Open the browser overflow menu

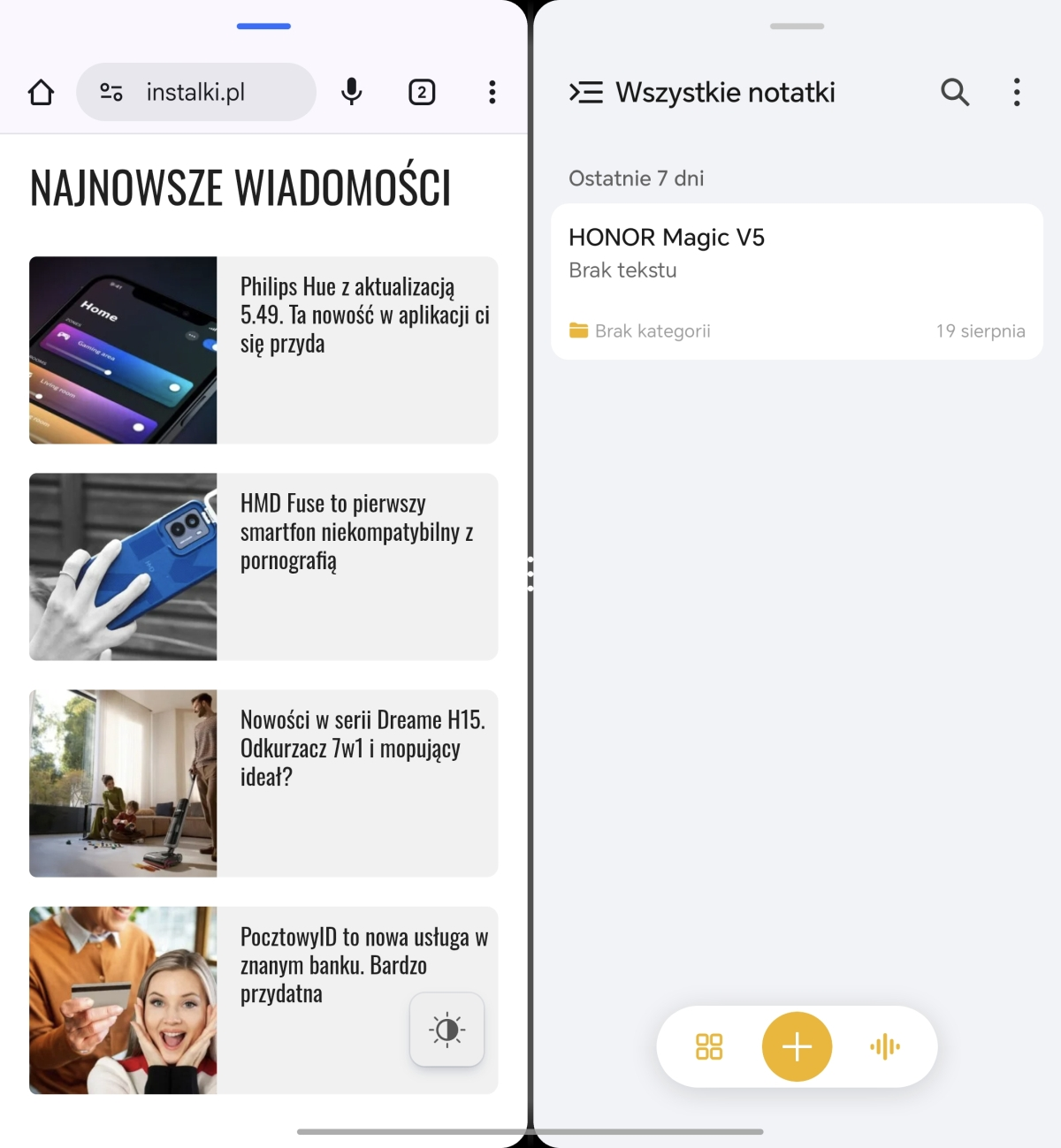click(x=492, y=92)
